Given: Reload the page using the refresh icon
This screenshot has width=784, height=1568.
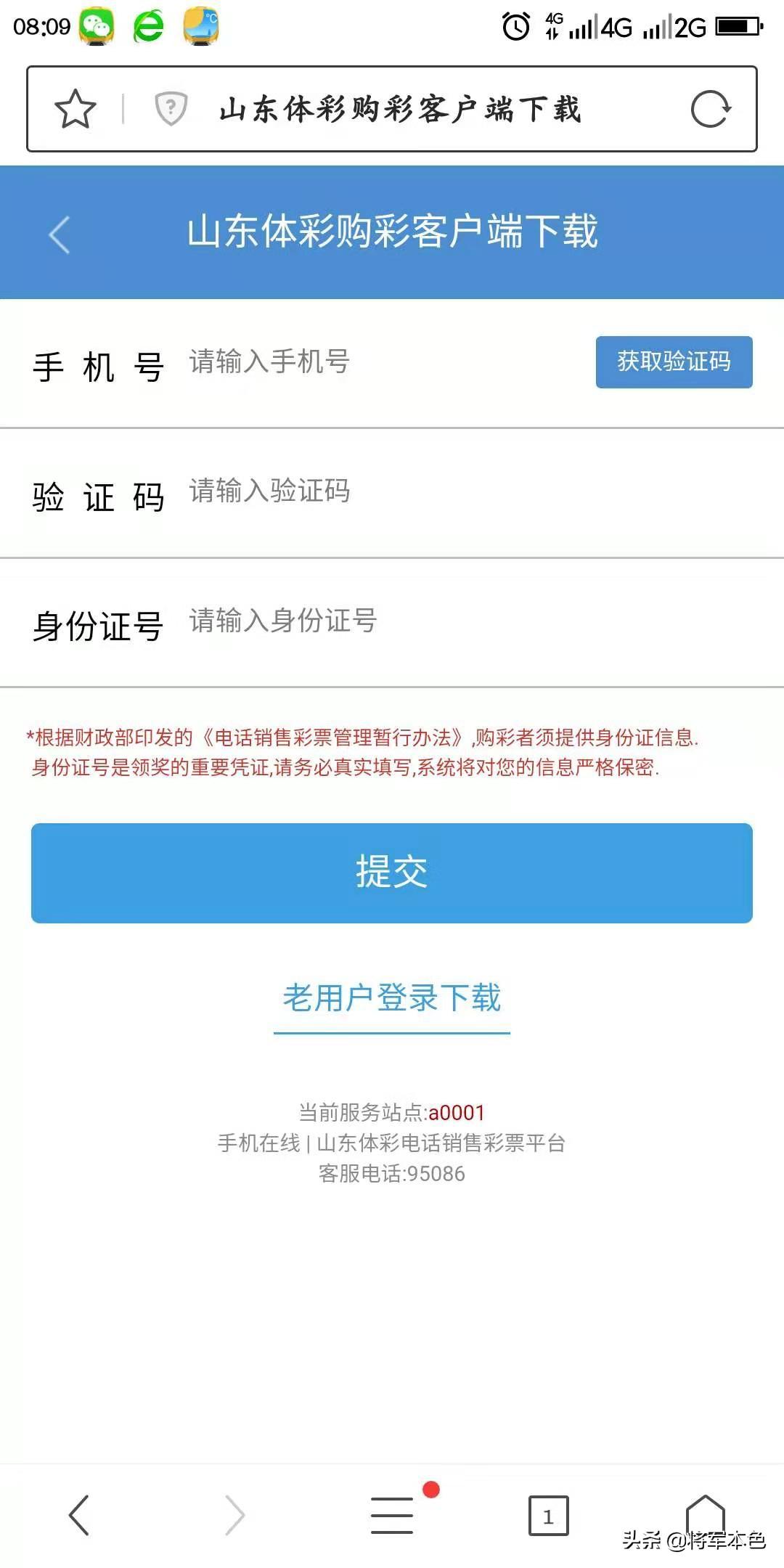Looking at the screenshot, I should pos(710,109).
